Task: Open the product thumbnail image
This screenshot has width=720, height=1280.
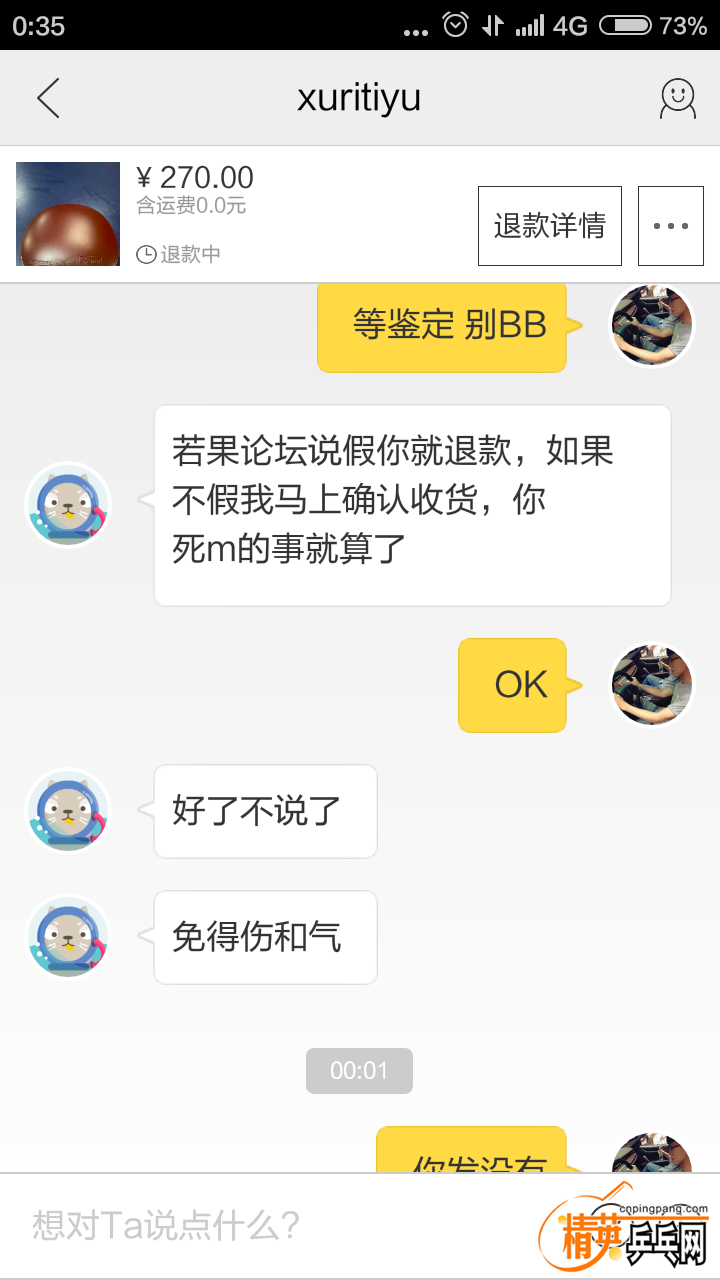Action: [67, 213]
